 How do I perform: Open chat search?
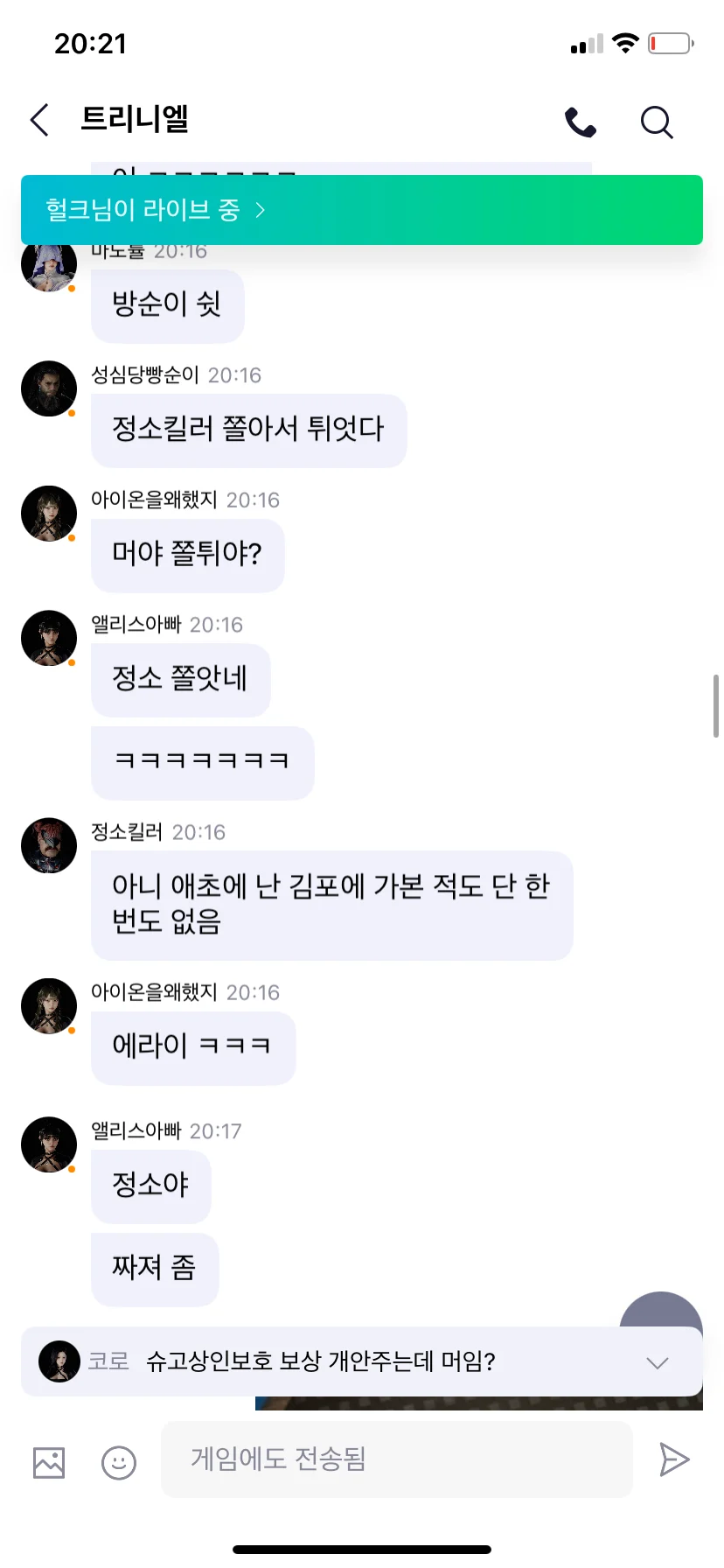pyautogui.click(x=657, y=122)
